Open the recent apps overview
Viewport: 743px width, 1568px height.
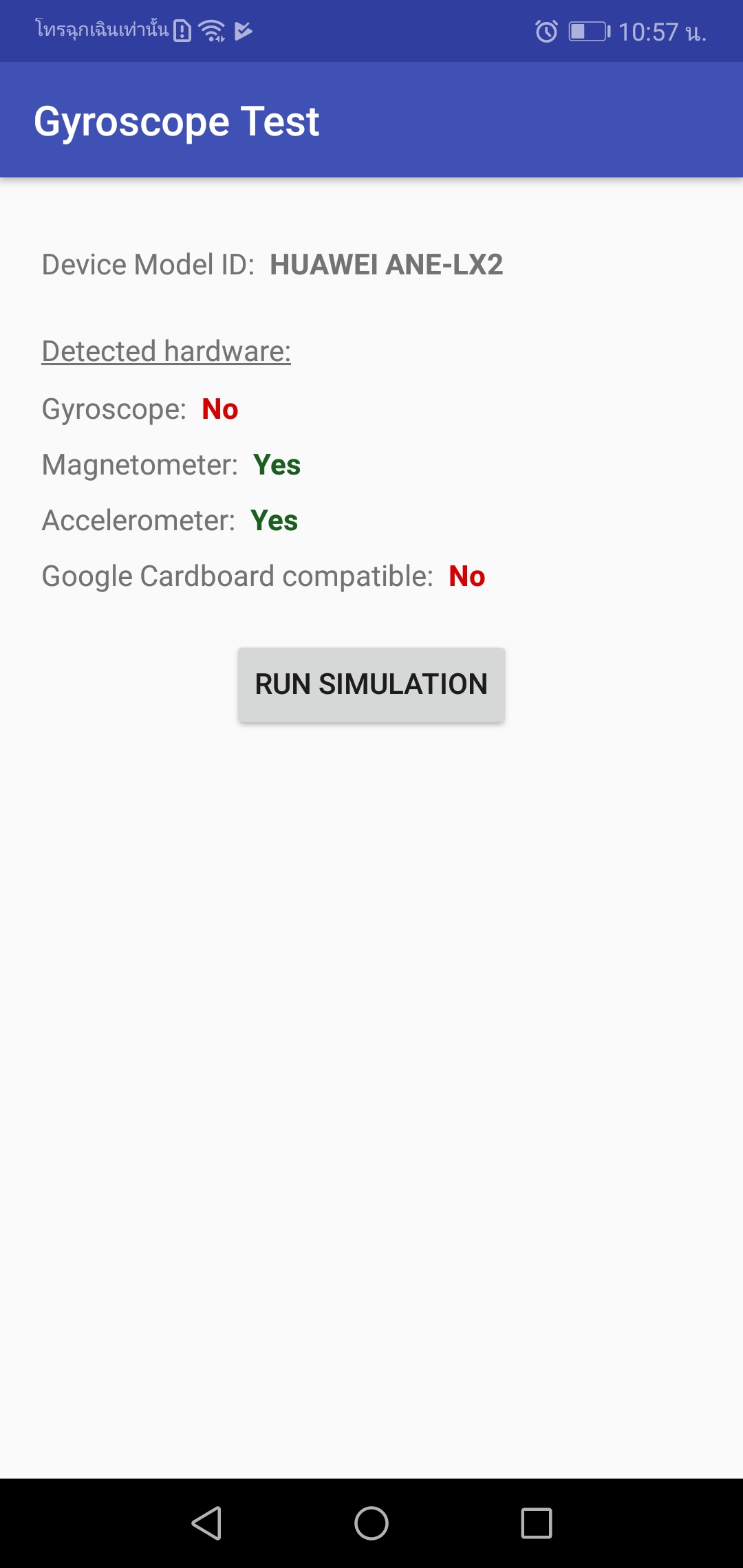coord(536,1523)
